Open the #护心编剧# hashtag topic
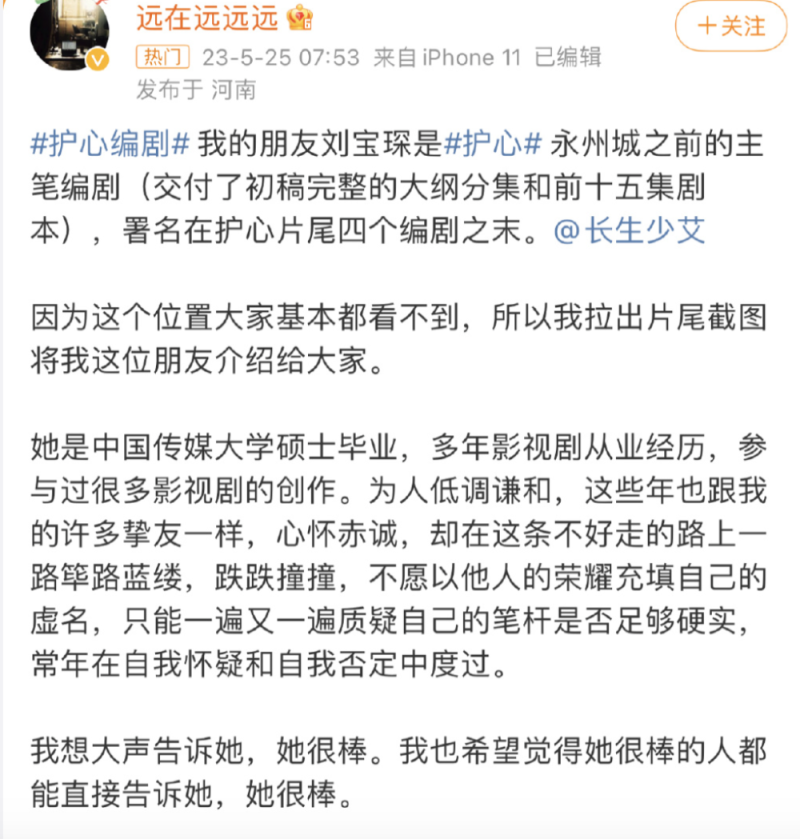Image resolution: width=800 pixels, height=839 pixels. click(x=109, y=145)
